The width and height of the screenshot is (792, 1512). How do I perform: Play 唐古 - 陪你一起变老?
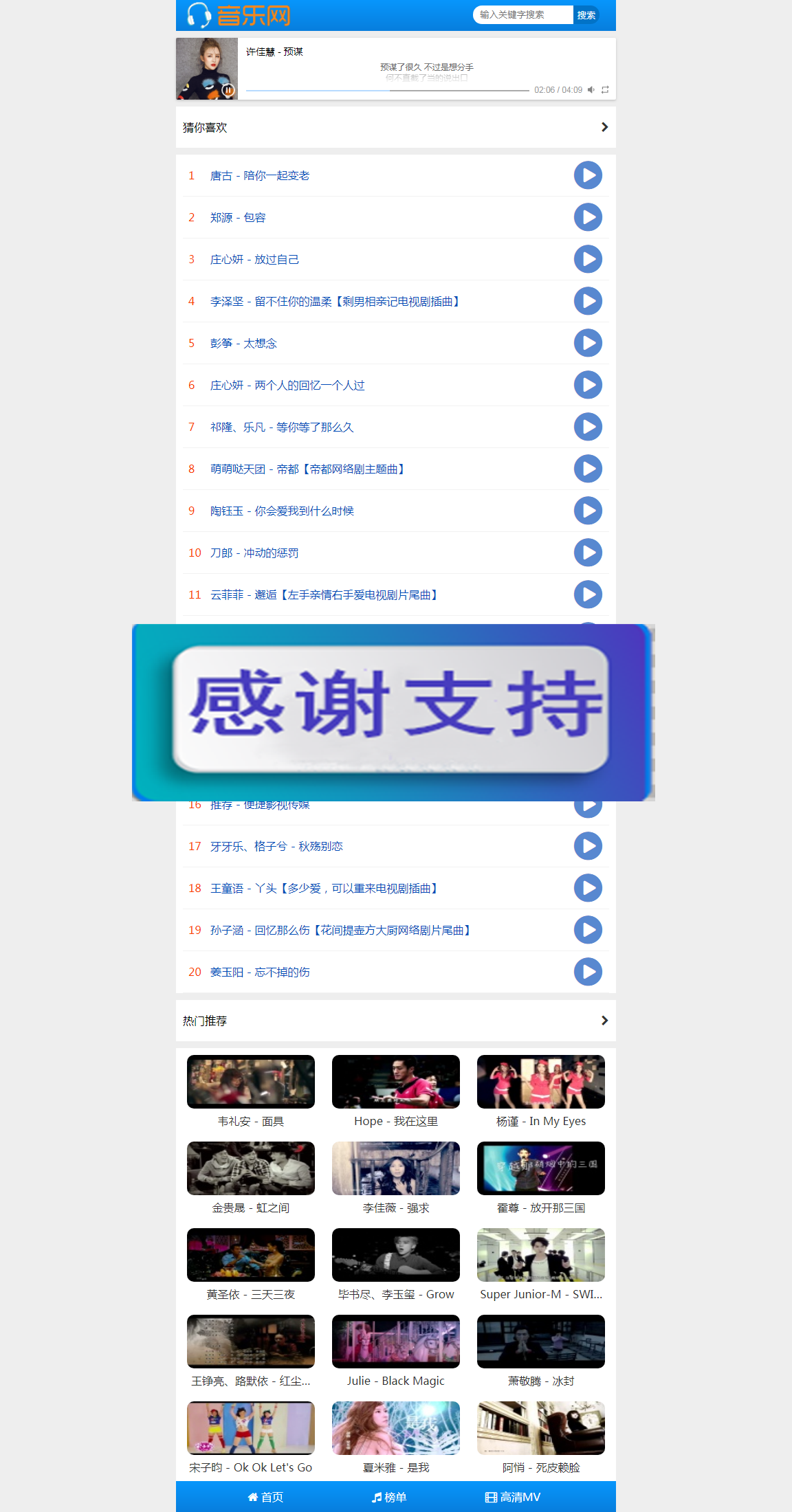pos(588,175)
